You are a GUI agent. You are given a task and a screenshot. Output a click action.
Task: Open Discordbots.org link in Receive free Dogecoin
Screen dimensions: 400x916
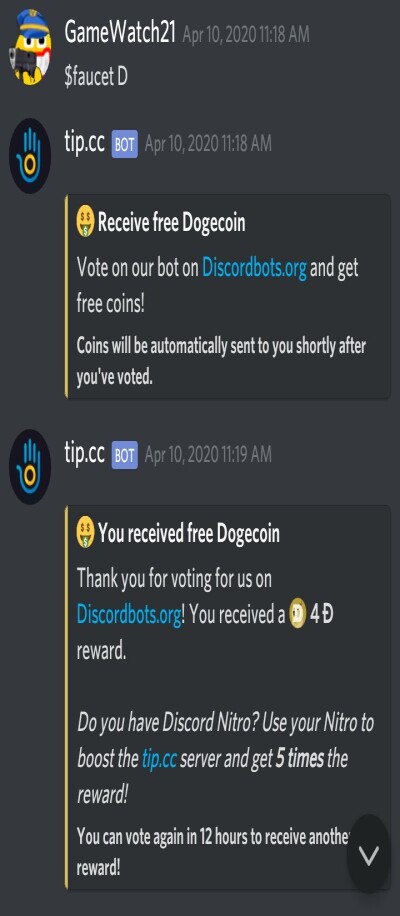(x=253, y=268)
